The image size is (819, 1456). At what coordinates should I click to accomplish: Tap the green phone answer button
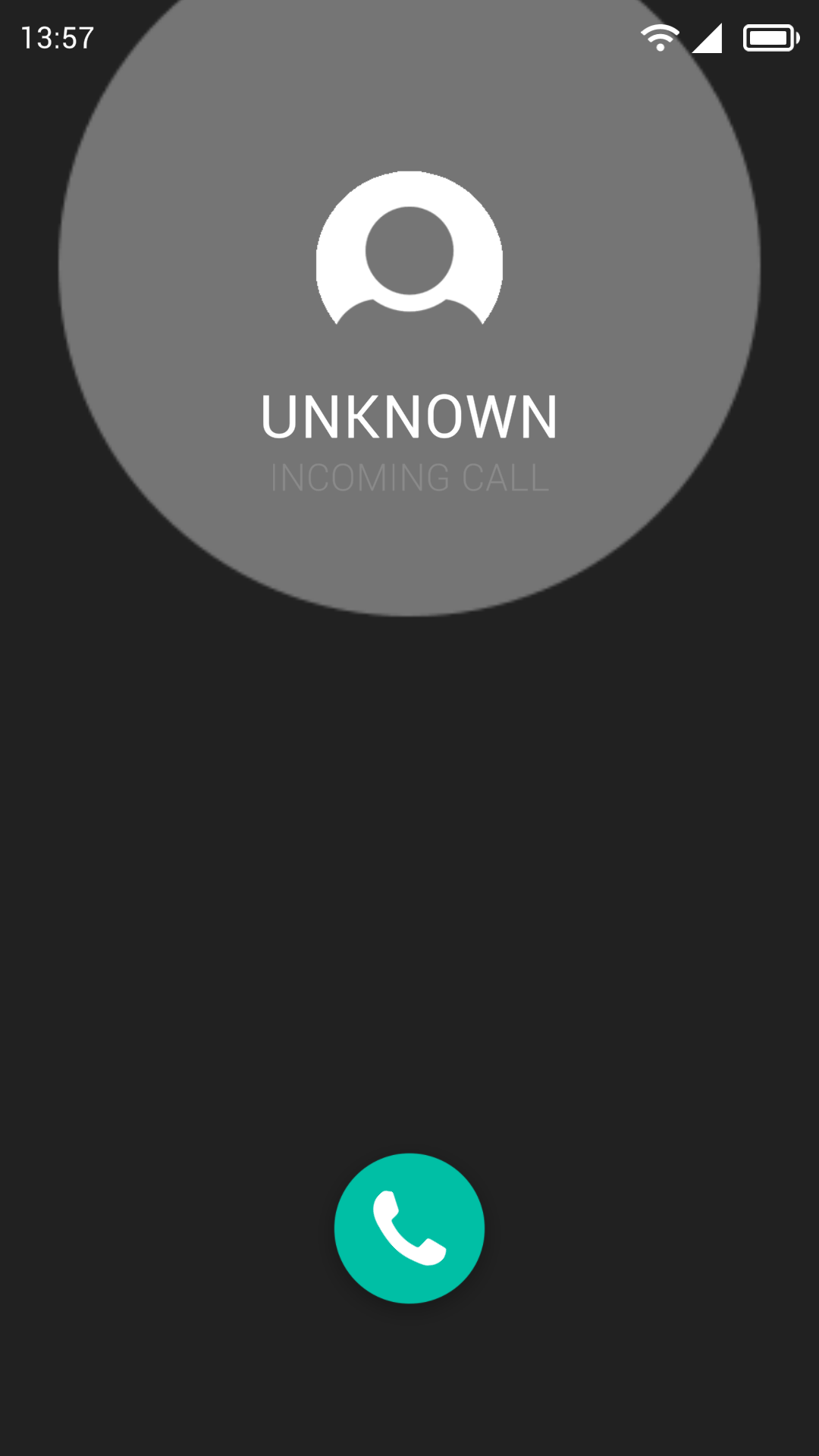point(409,1228)
